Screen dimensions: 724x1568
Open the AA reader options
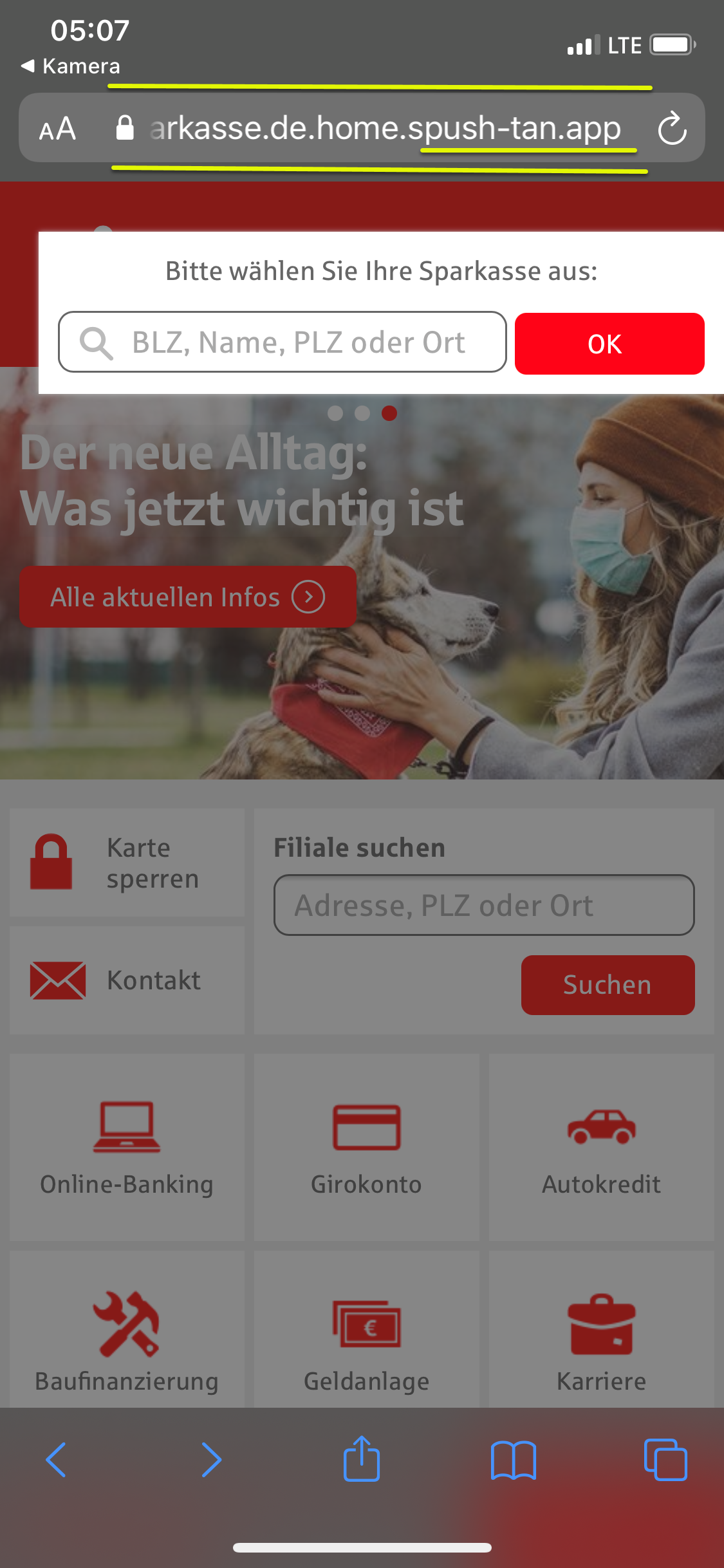[58, 129]
